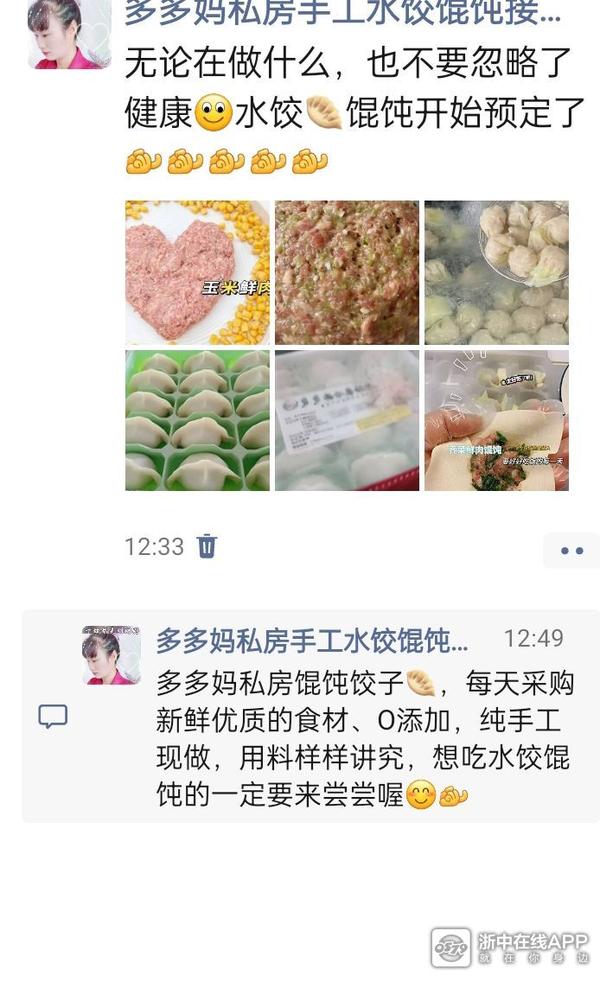Open the like and comment two-dot menu
The width and height of the screenshot is (600, 982).
[x=571, y=550]
